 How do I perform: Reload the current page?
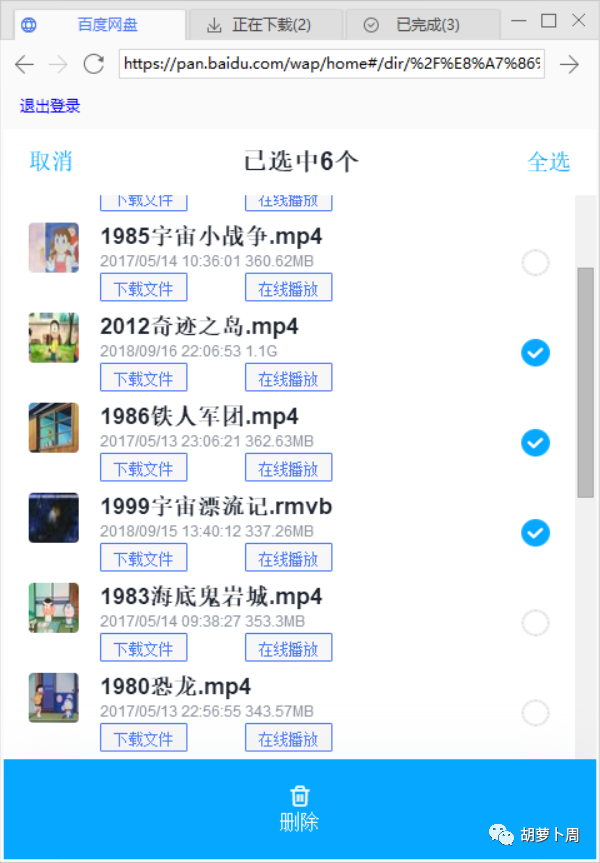pyautogui.click(x=93, y=65)
